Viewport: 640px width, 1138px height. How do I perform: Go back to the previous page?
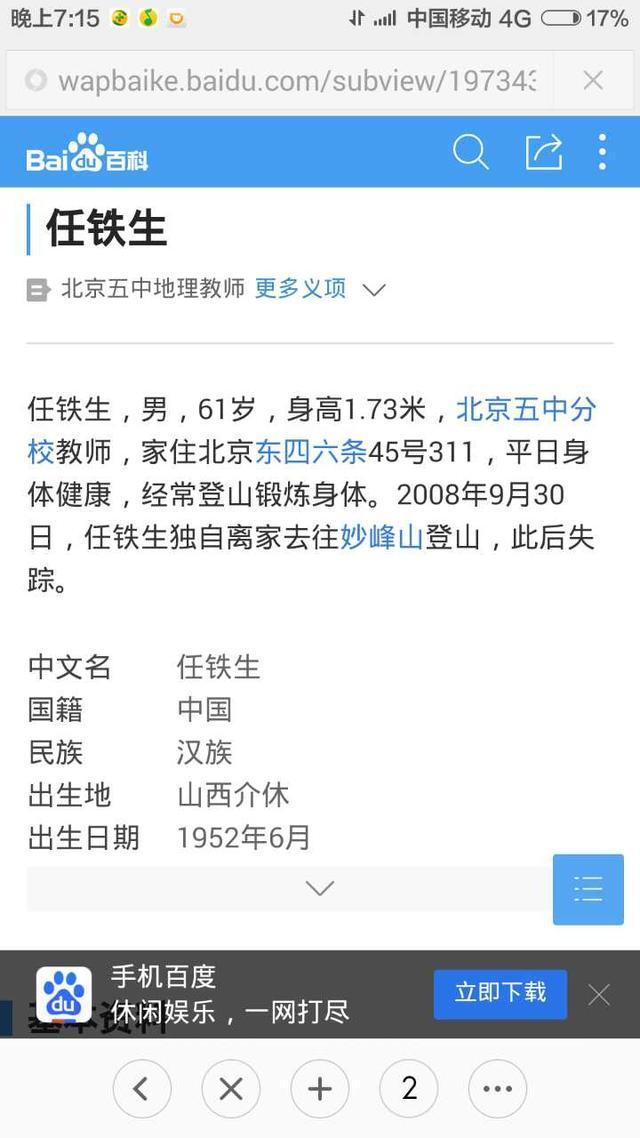pyautogui.click(x=142, y=1089)
